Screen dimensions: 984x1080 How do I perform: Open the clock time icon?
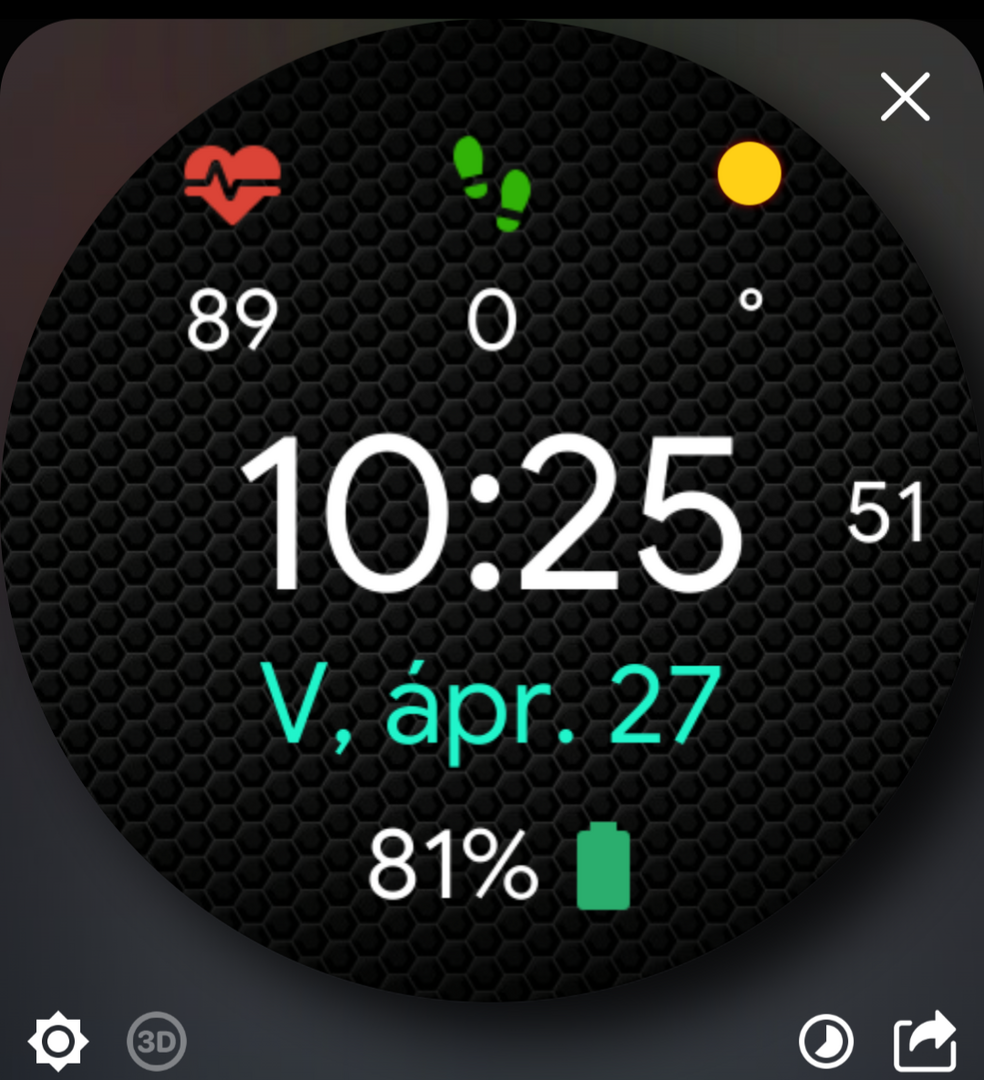coord(826,1042)
